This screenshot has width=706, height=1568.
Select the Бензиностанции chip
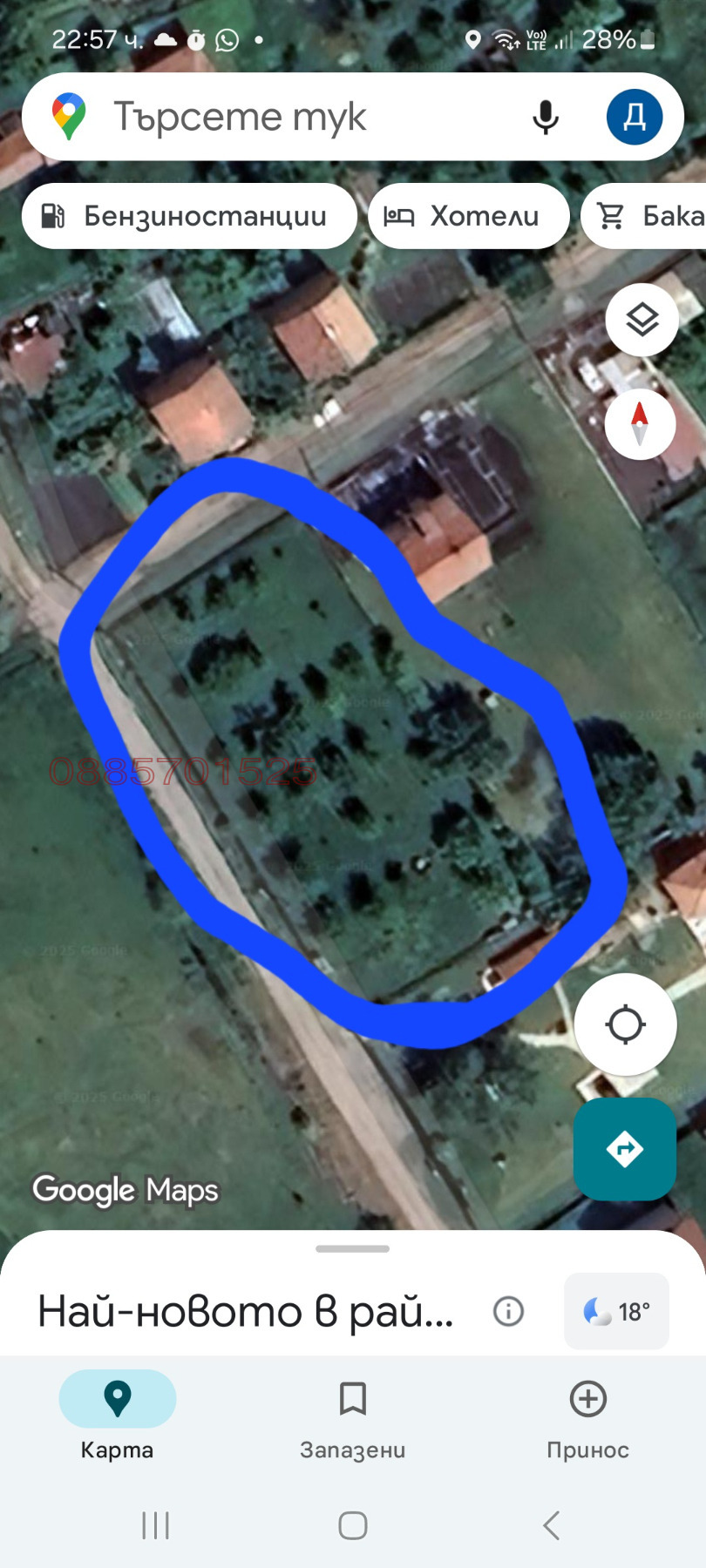tap(188, 216)
